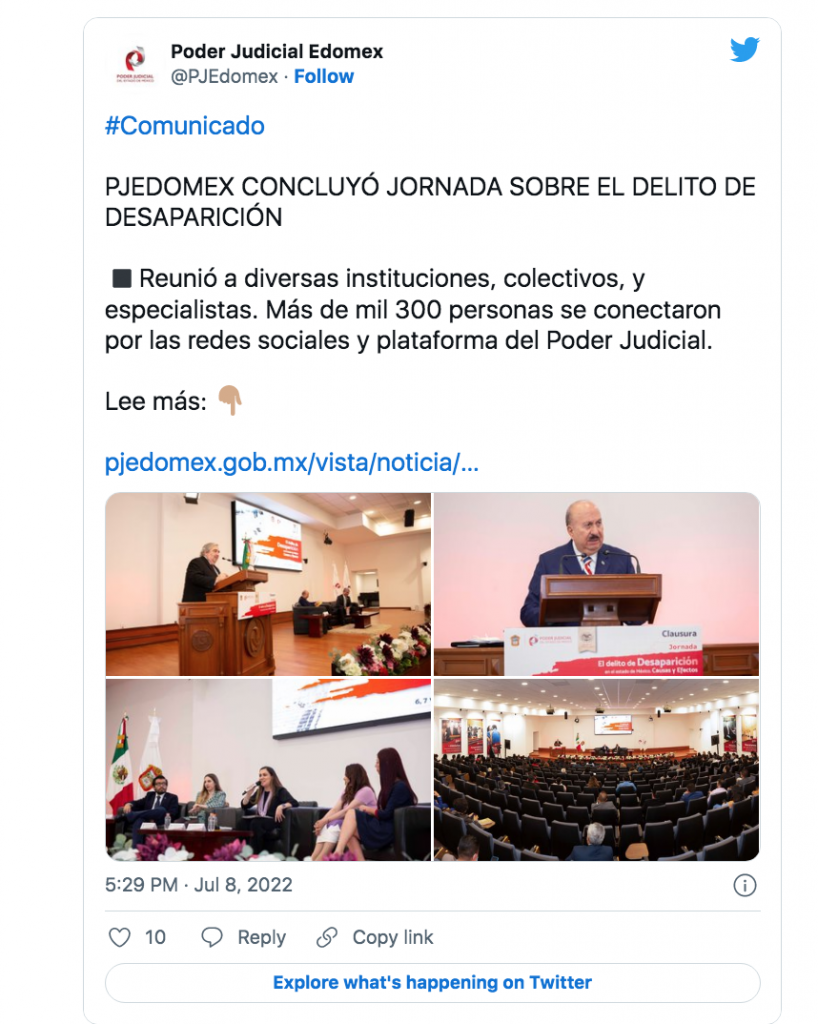Open the #Comunicado hashtag
This screenshot has height=1024, width=818.
pos(185,126)
